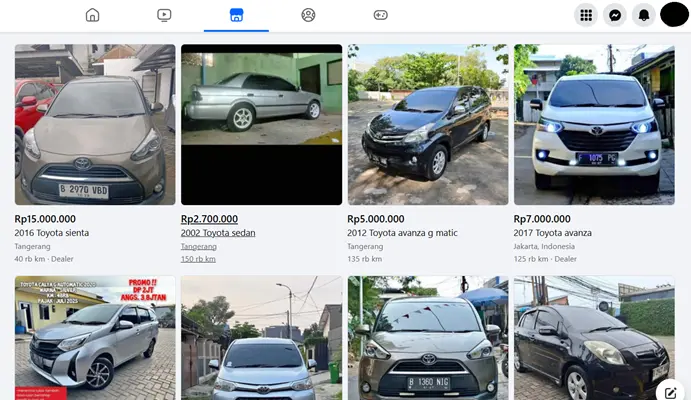Open the notifications bell
691x400 pixels.
tap(645, 15)
